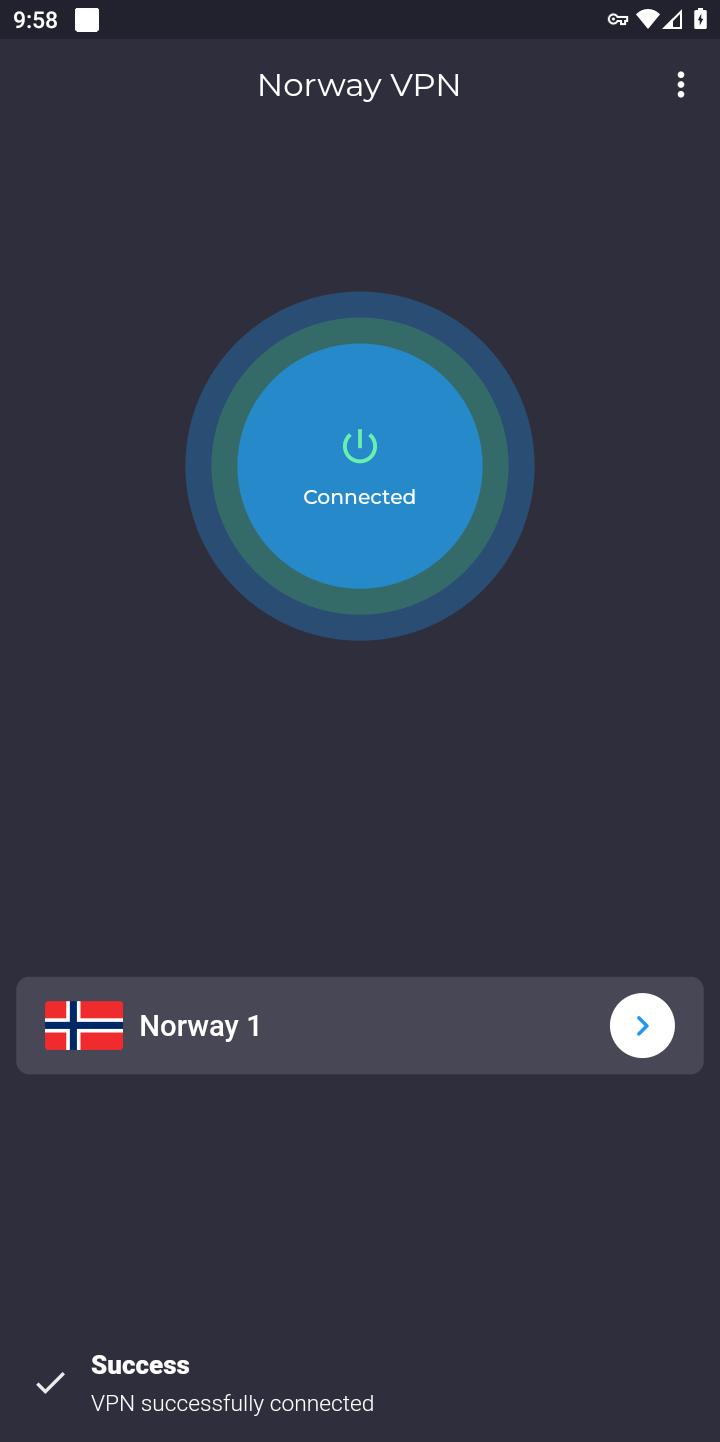
Task: Tap the blue arrow to change server
Action: click(x=642, y=1025)
